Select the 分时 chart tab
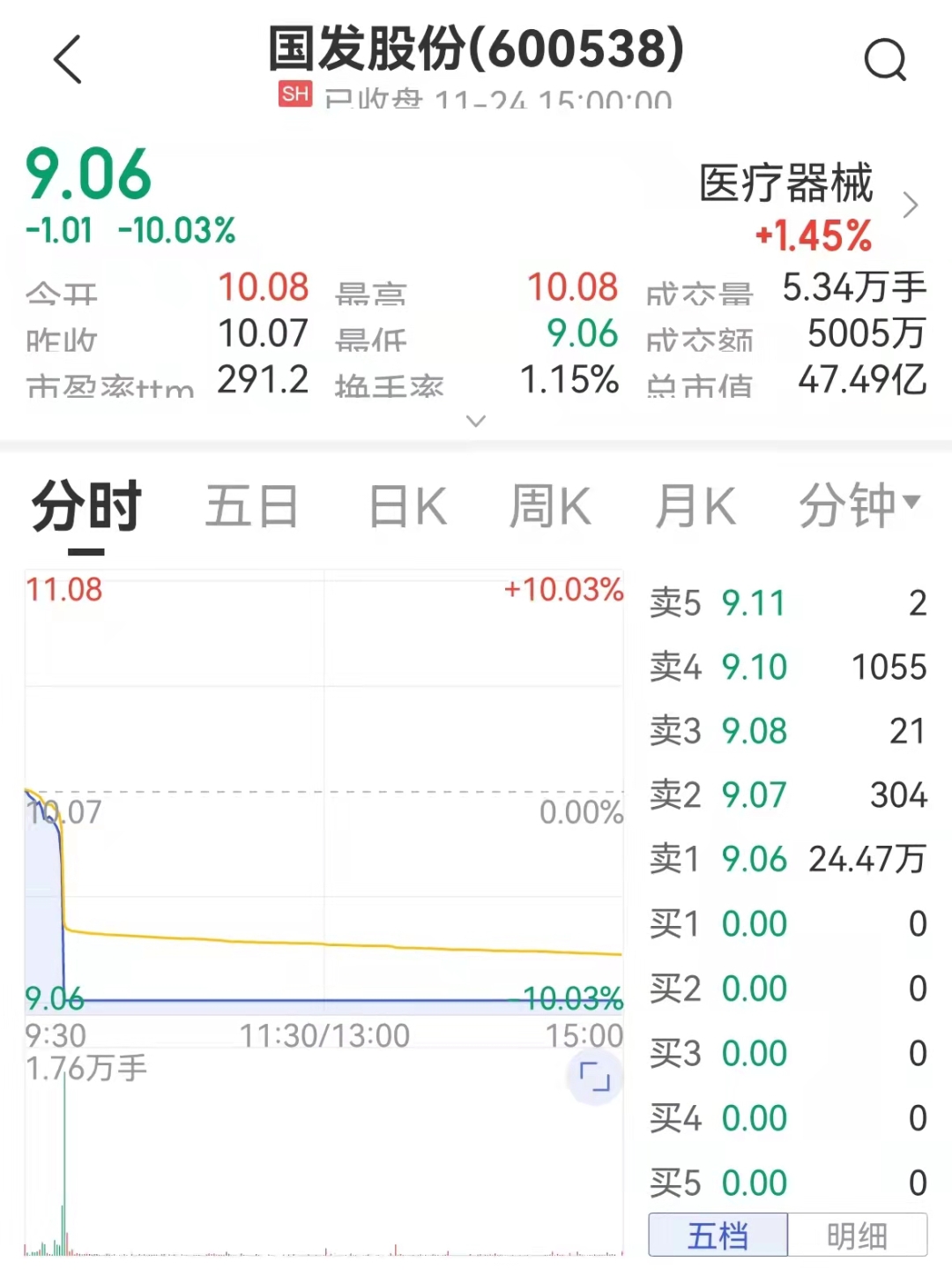This screenshot has width=952, height=1284. coord(86,506)
